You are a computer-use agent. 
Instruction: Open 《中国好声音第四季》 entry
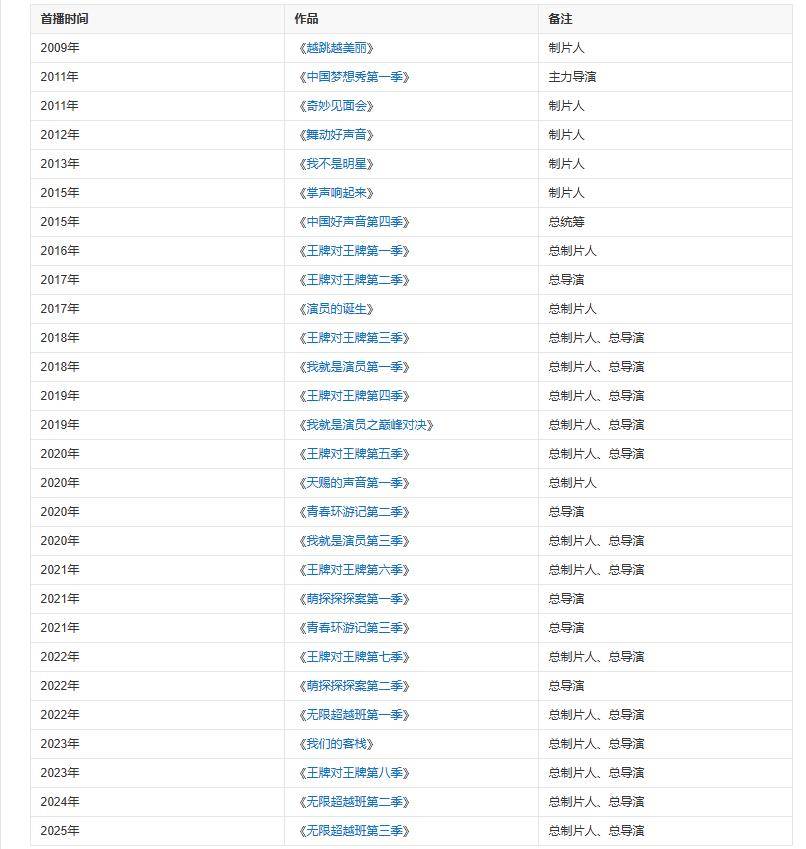point(354,222)
